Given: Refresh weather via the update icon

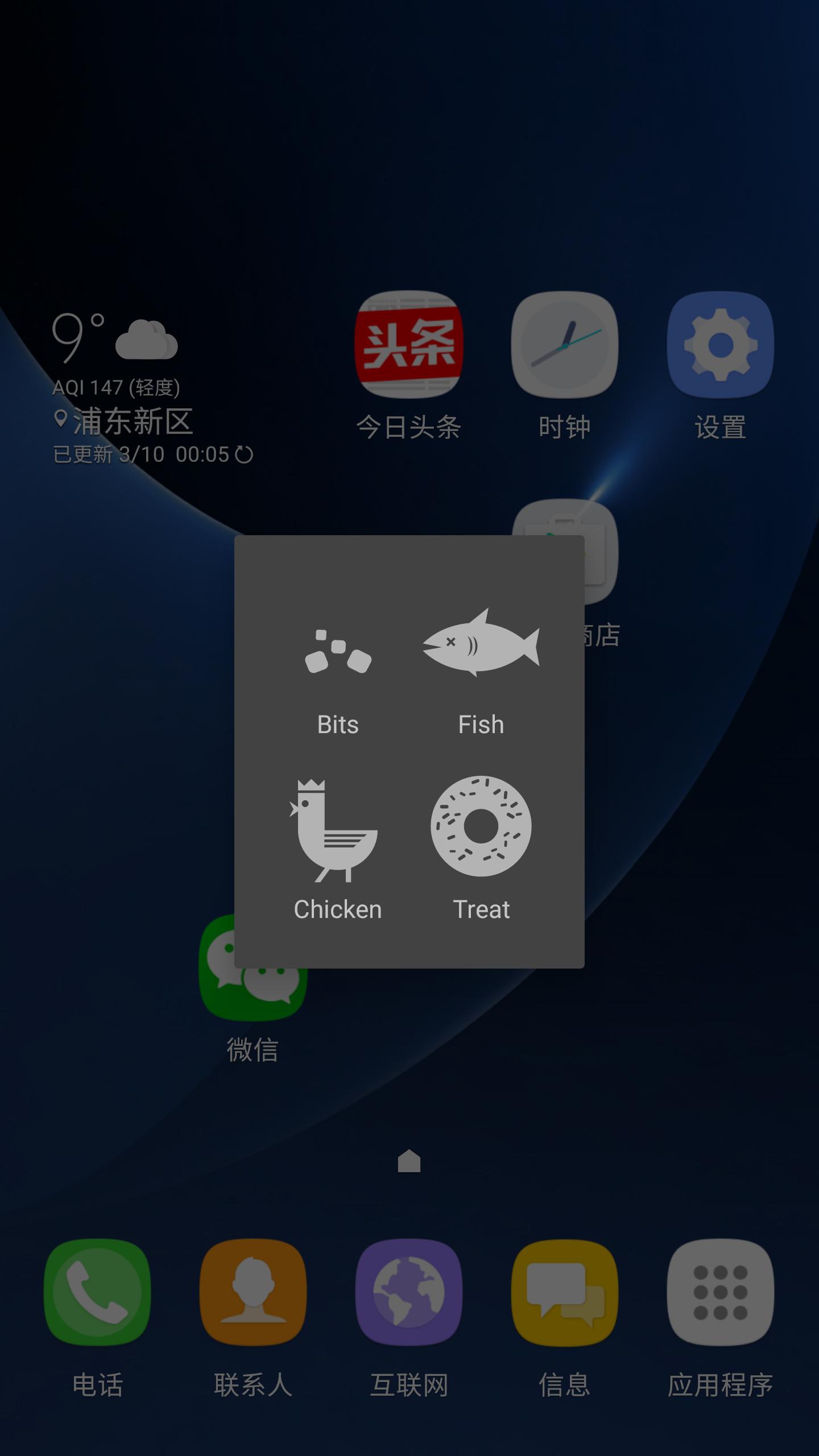Looking at the screenshot, I should click(244, 455).
